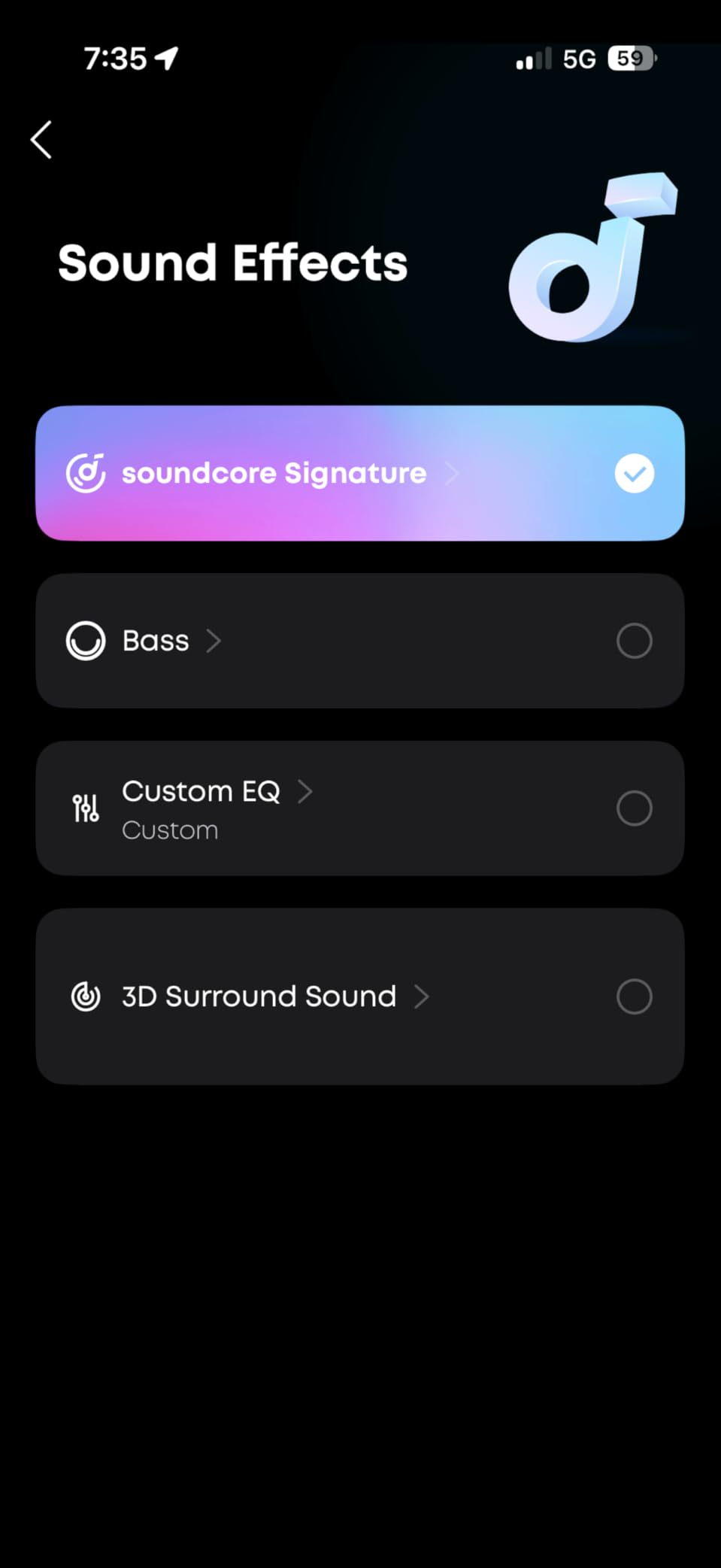Select the Custom EQ radio button
The image size is (721, 1568).
tap(634, 808)
